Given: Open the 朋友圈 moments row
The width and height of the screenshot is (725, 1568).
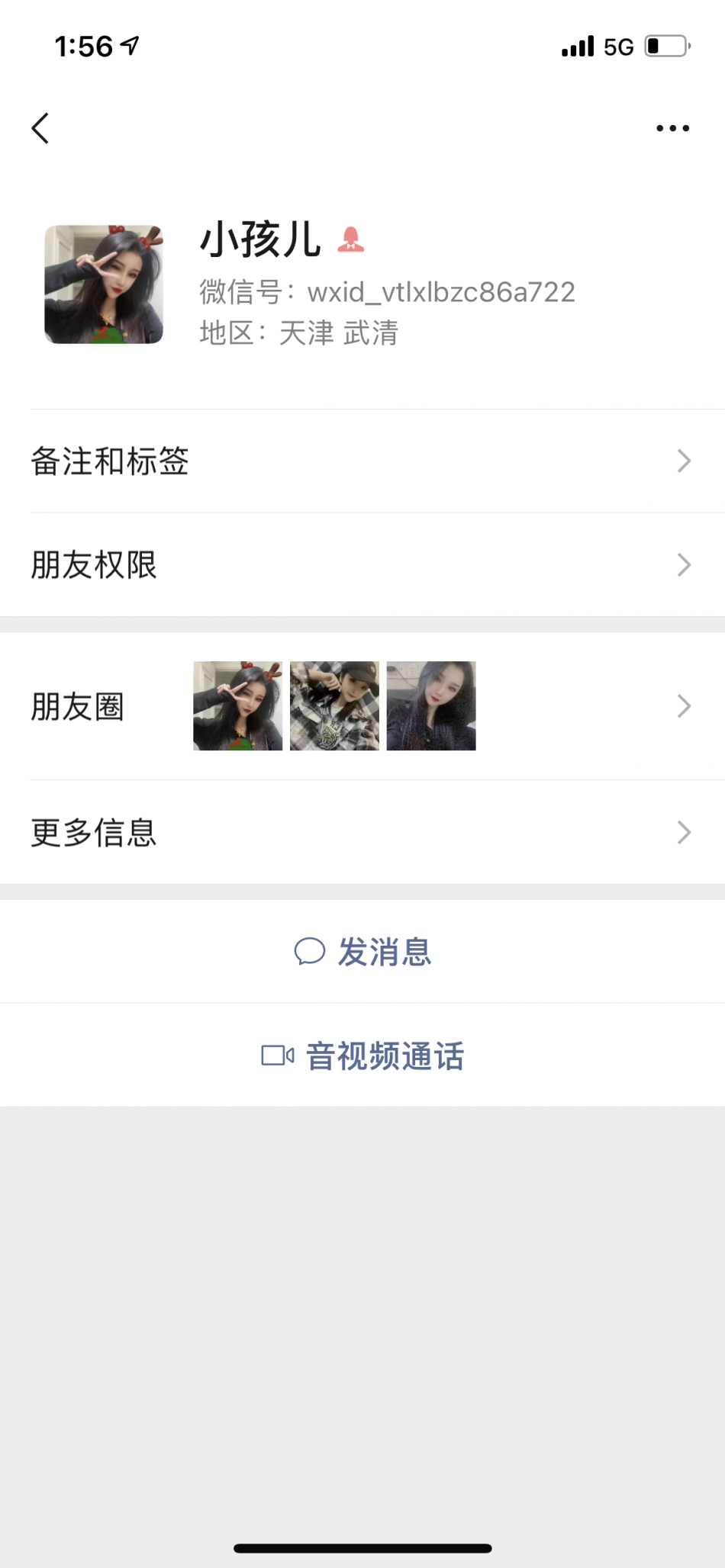Looking at the screenshot, I should [362, 706].
